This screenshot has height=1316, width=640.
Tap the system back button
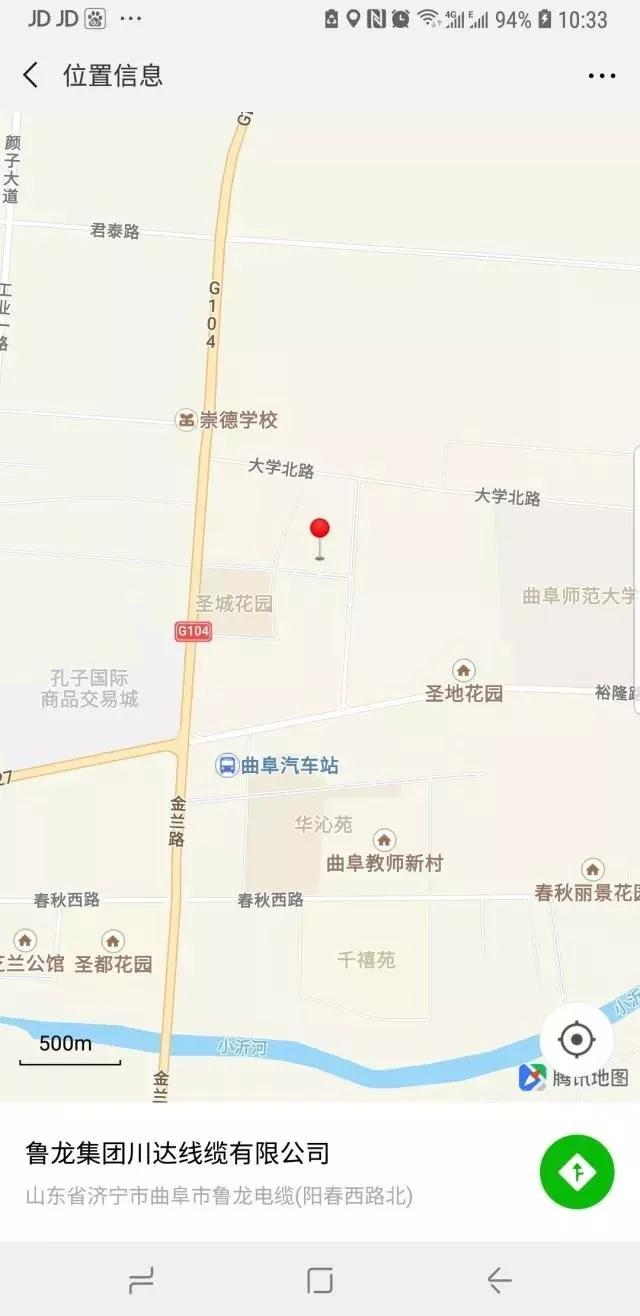[498, 1279]
